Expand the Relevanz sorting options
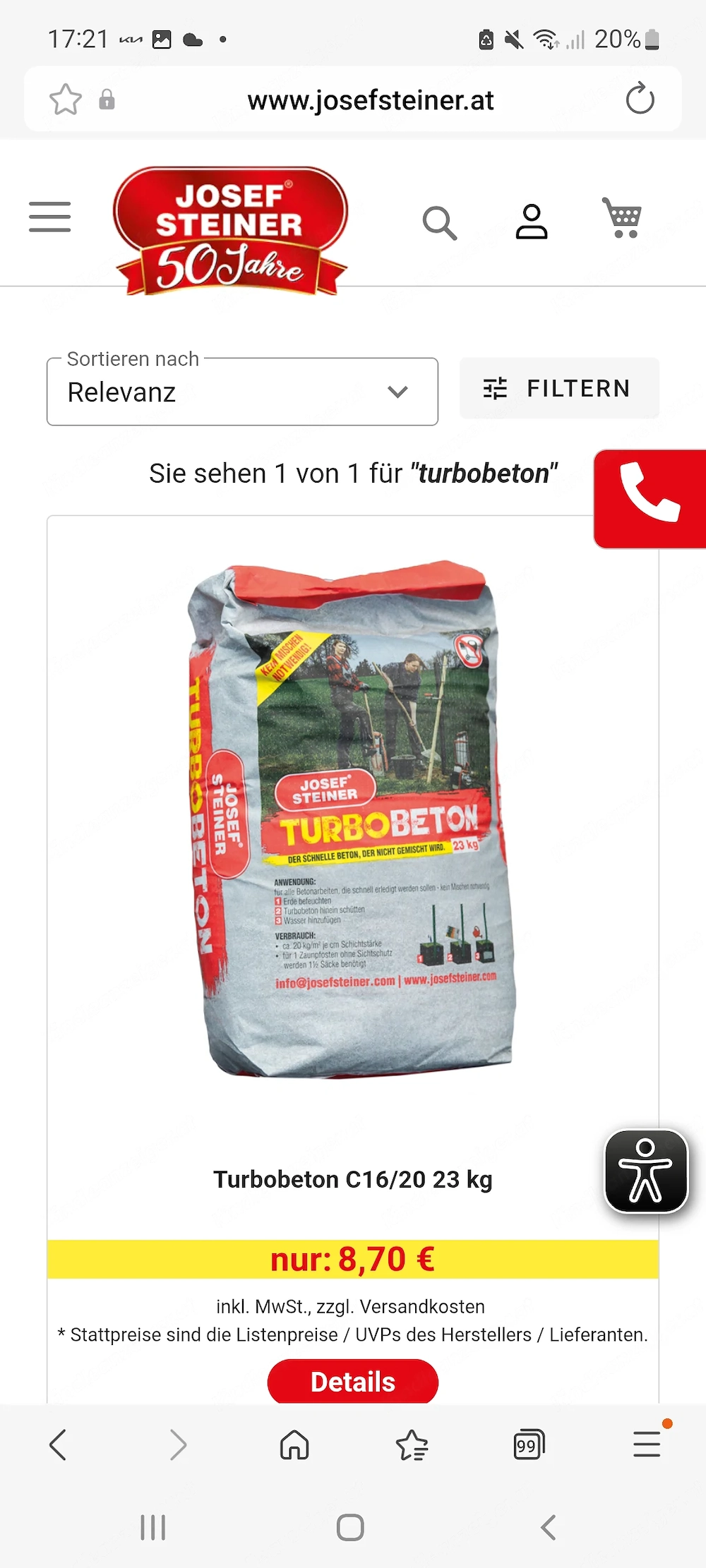The width and height of the screenshot is (706, 1568). [397, 392]
